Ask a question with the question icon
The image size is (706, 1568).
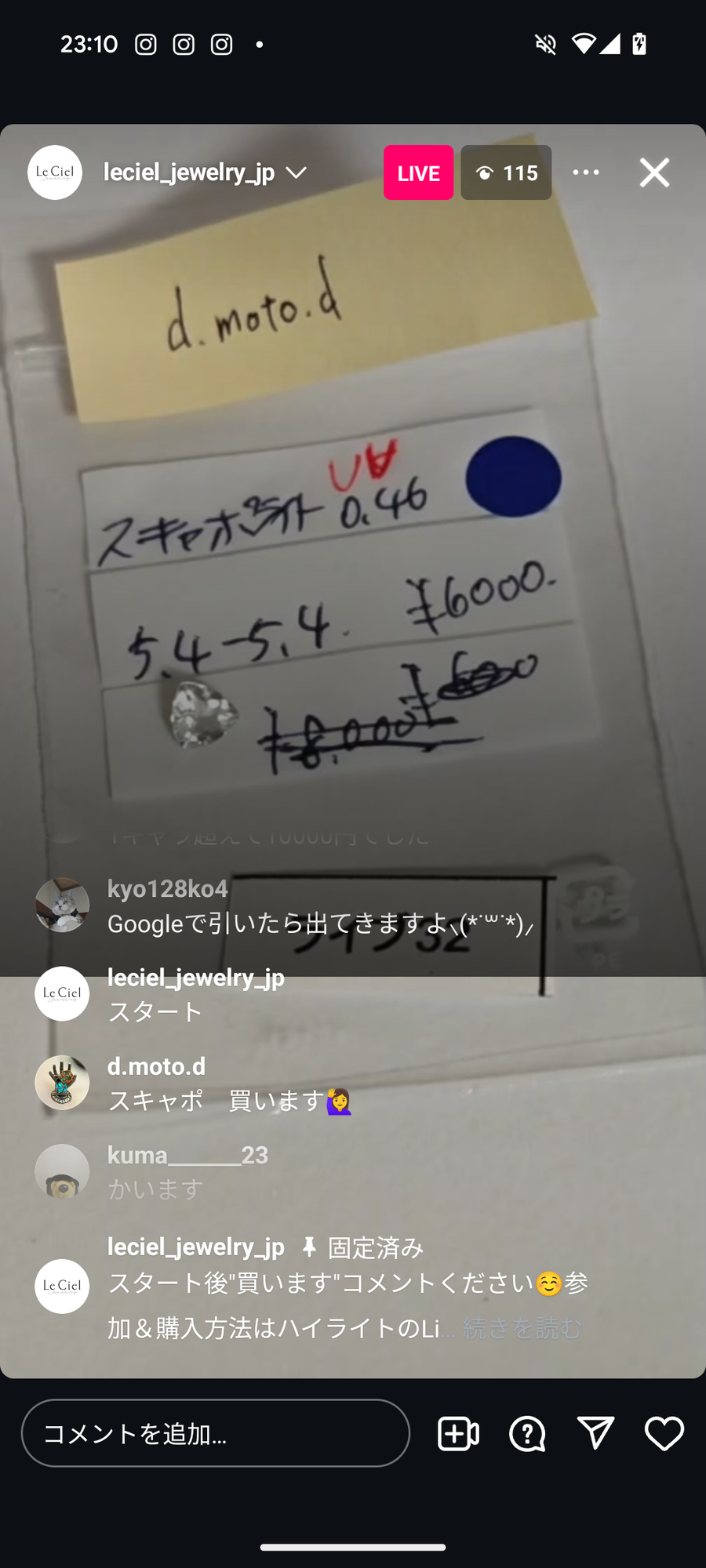(527, 1434)
